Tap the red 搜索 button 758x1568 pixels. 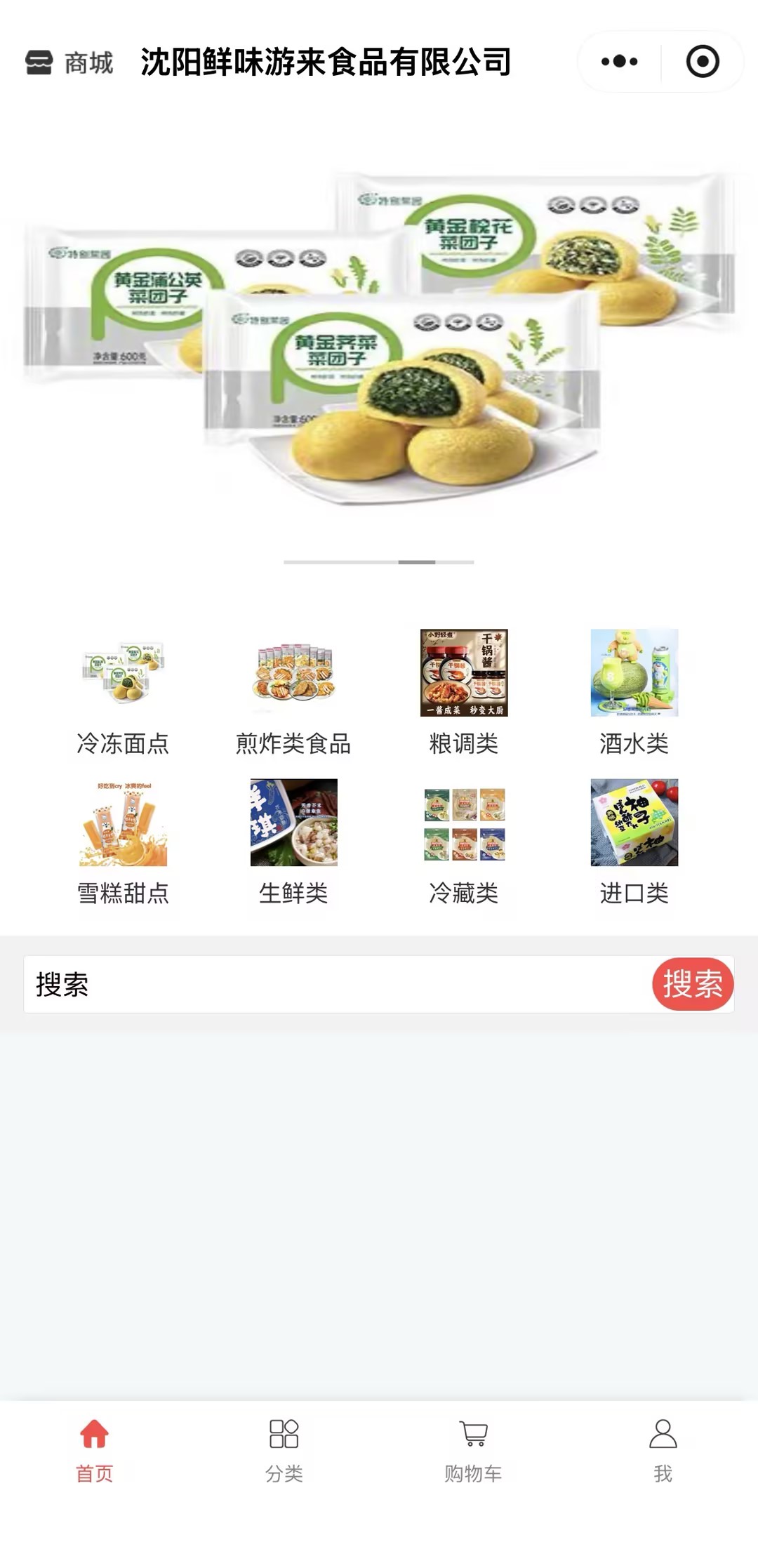(x=693, y=984)
